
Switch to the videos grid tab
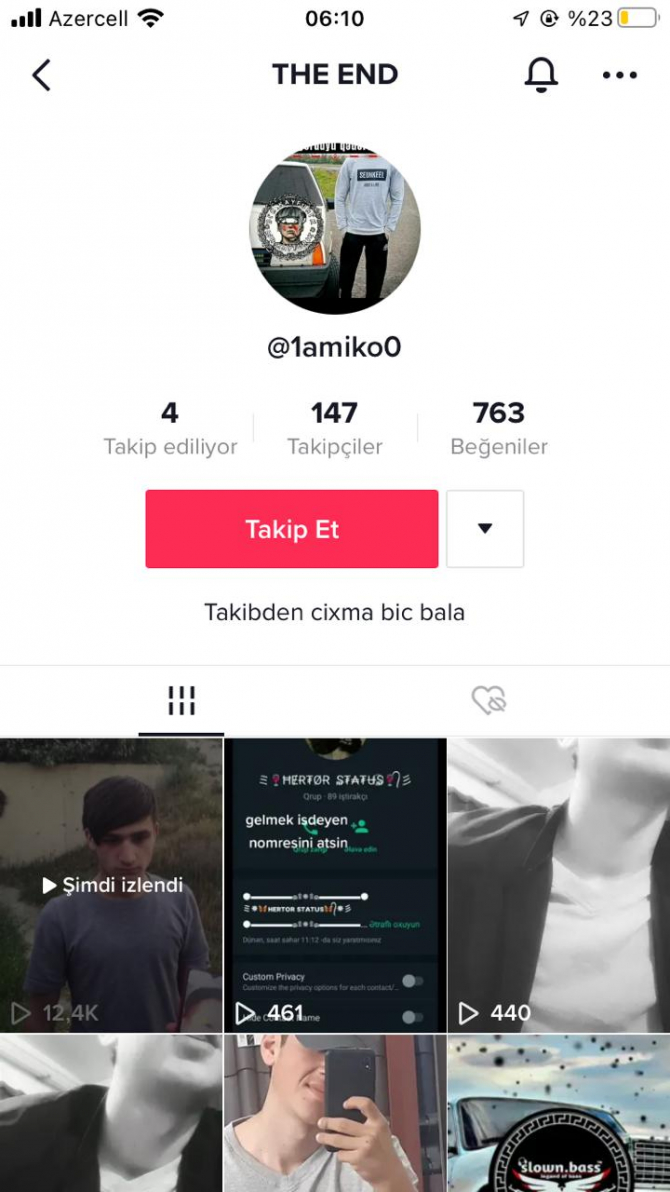click(x=181, y=701)
